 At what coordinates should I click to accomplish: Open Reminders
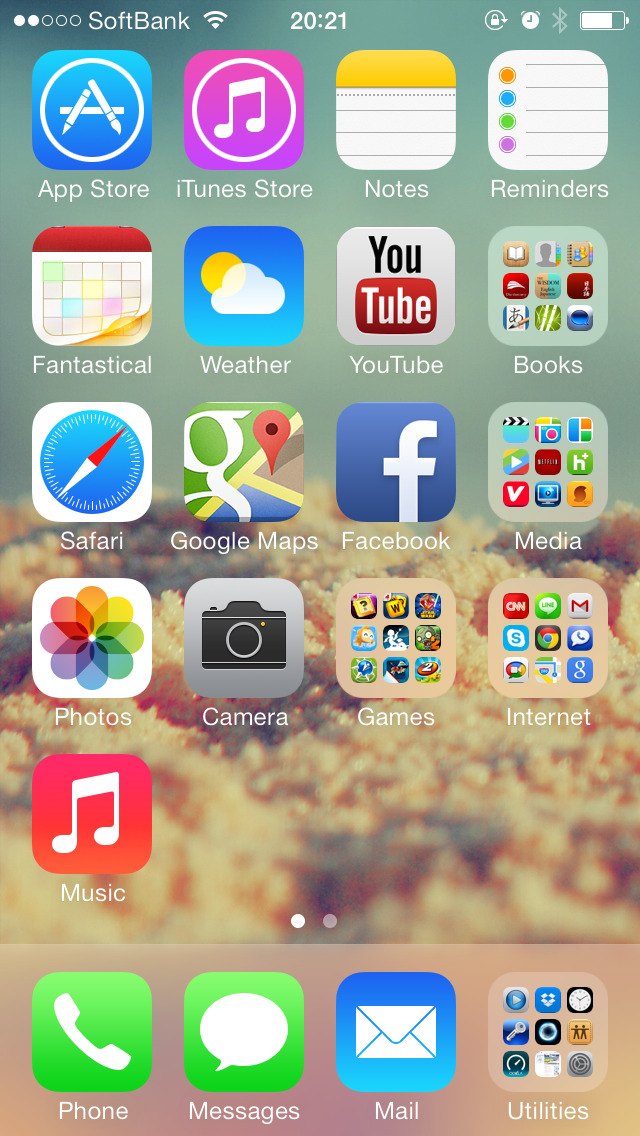(x=548, y=110)
